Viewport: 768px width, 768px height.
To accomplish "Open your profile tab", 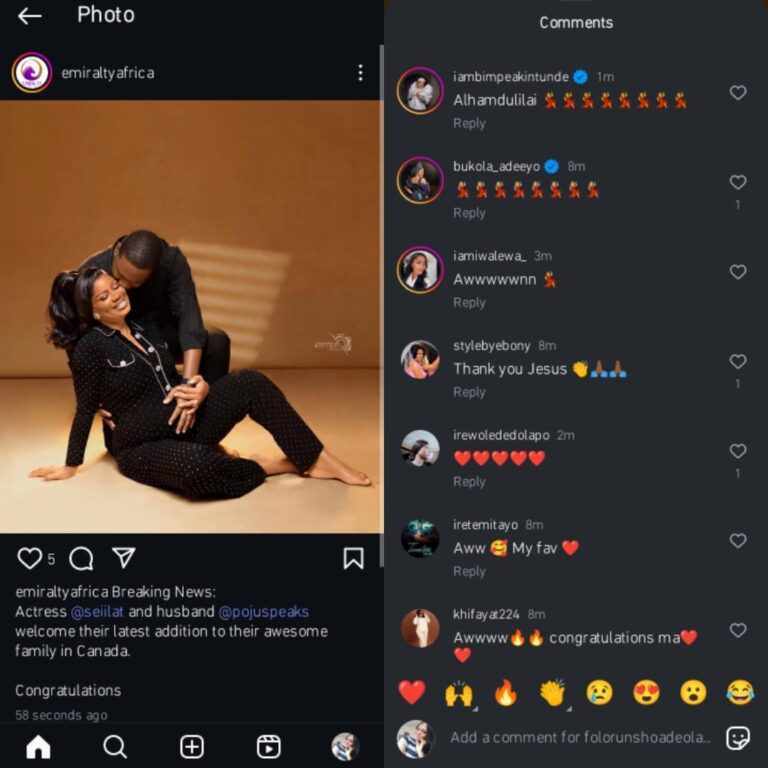I will tap(345, 746).
